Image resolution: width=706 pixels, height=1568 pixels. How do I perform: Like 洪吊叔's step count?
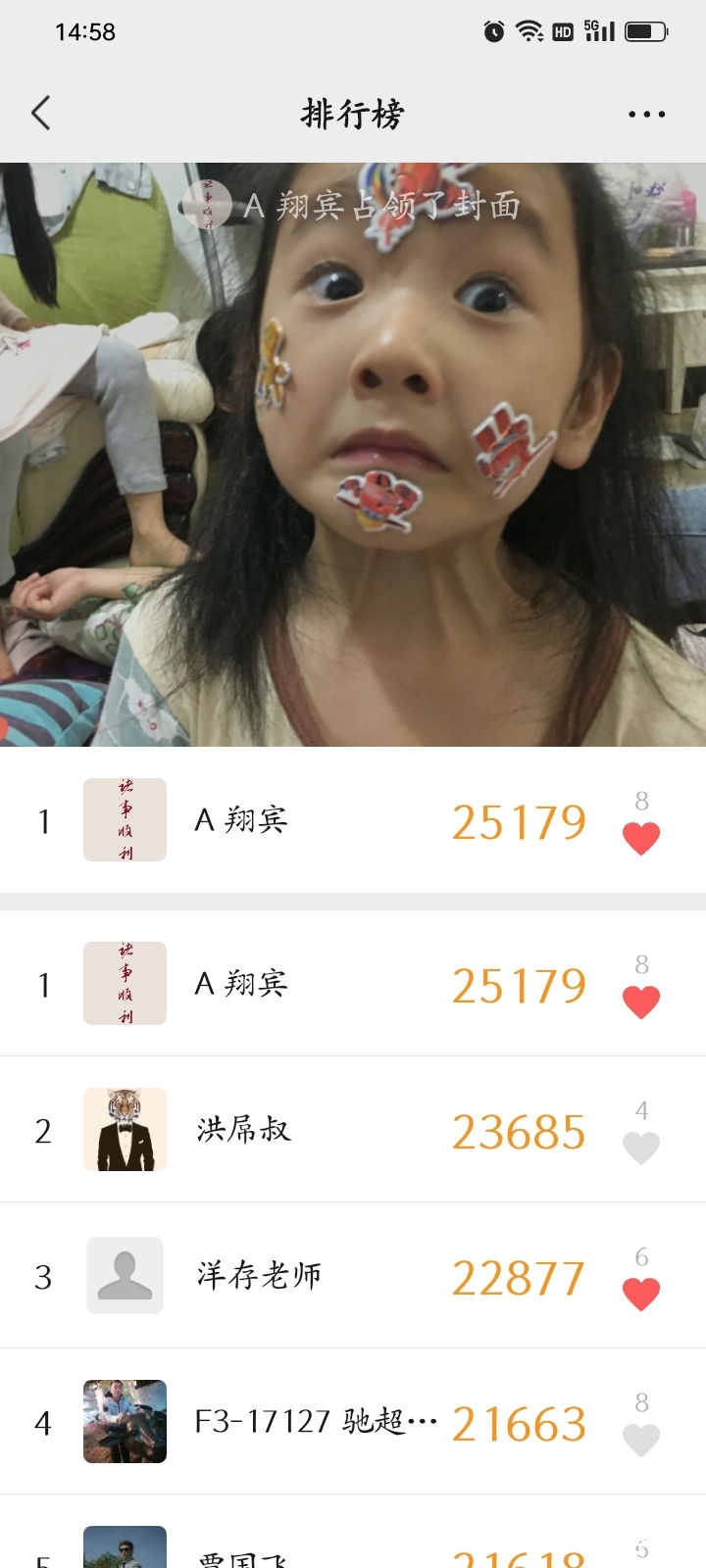(641, 1147)
